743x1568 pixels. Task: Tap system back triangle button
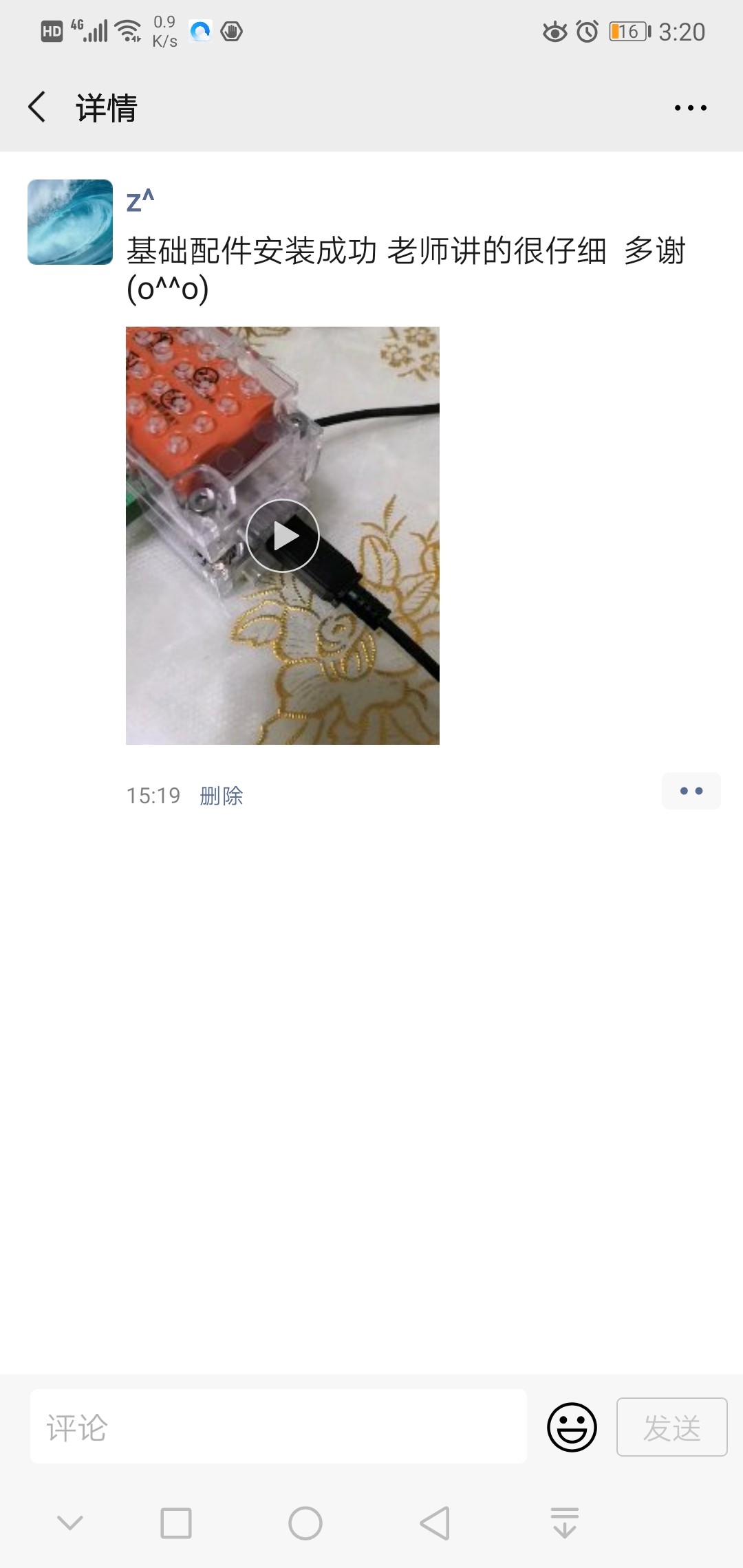435,1523
